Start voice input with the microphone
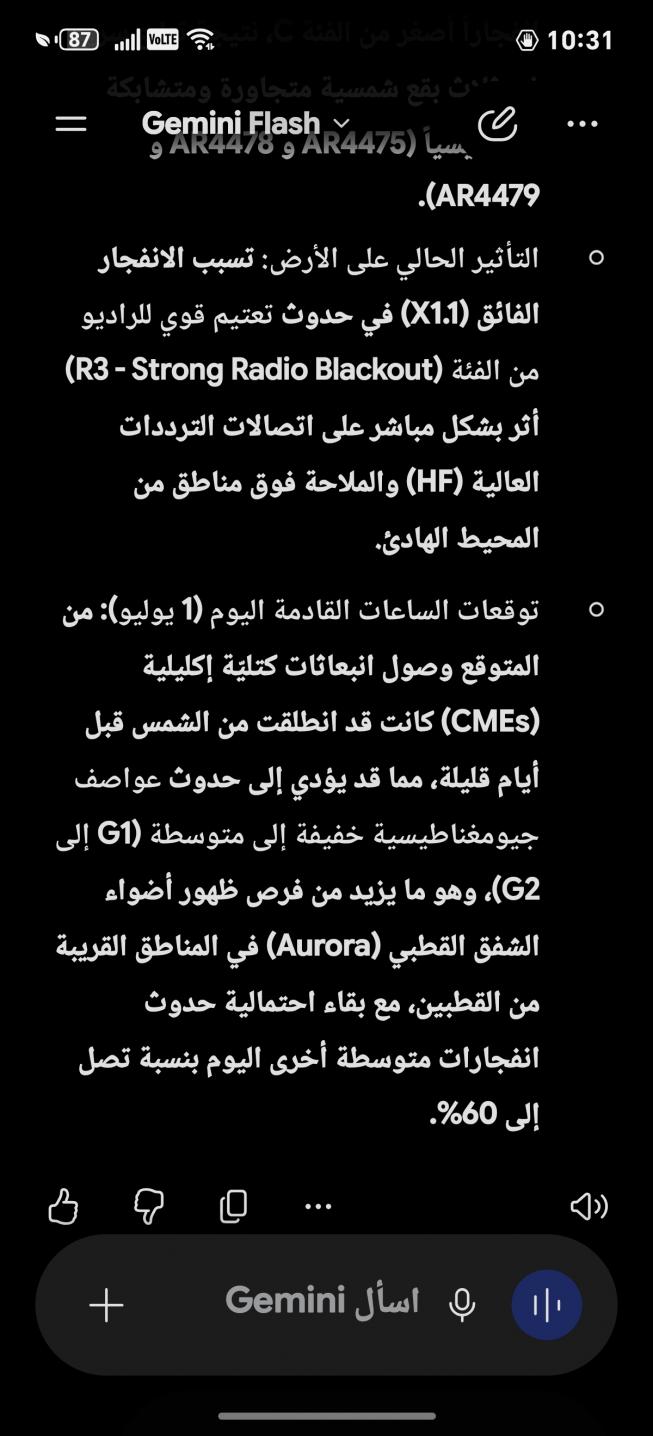 pyautogui.click(x=462, y=1304)
